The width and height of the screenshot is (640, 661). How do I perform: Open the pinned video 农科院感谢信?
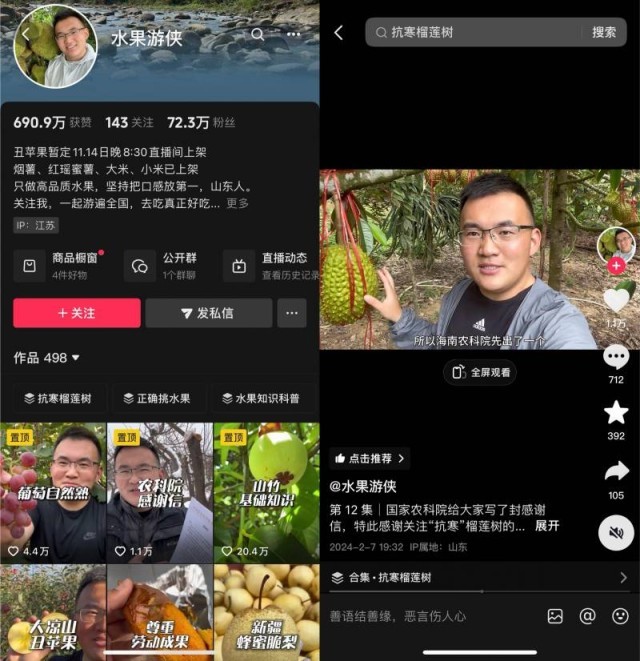[159, 490]
